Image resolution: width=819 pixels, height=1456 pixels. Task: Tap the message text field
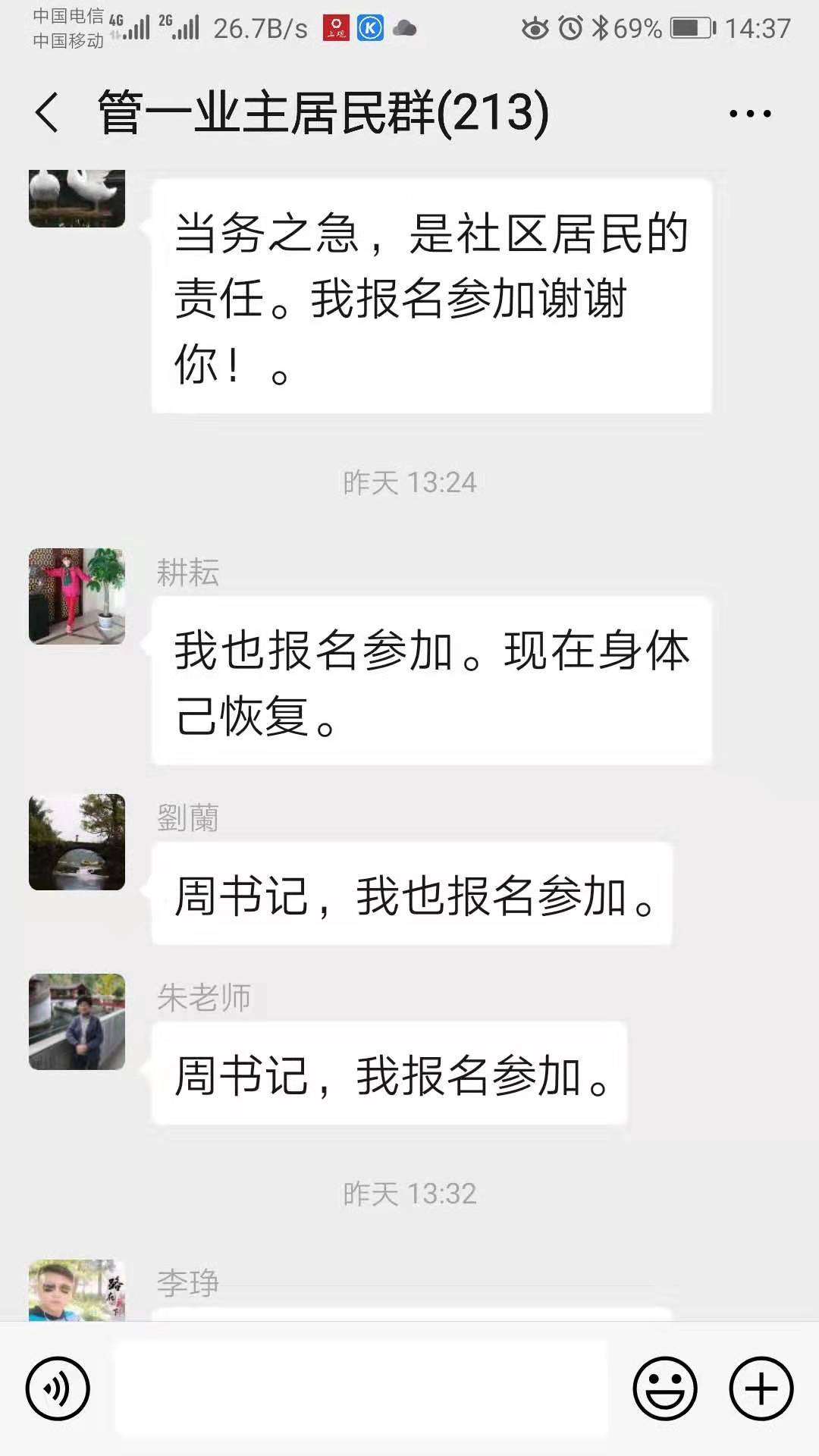pos(361,1389)
